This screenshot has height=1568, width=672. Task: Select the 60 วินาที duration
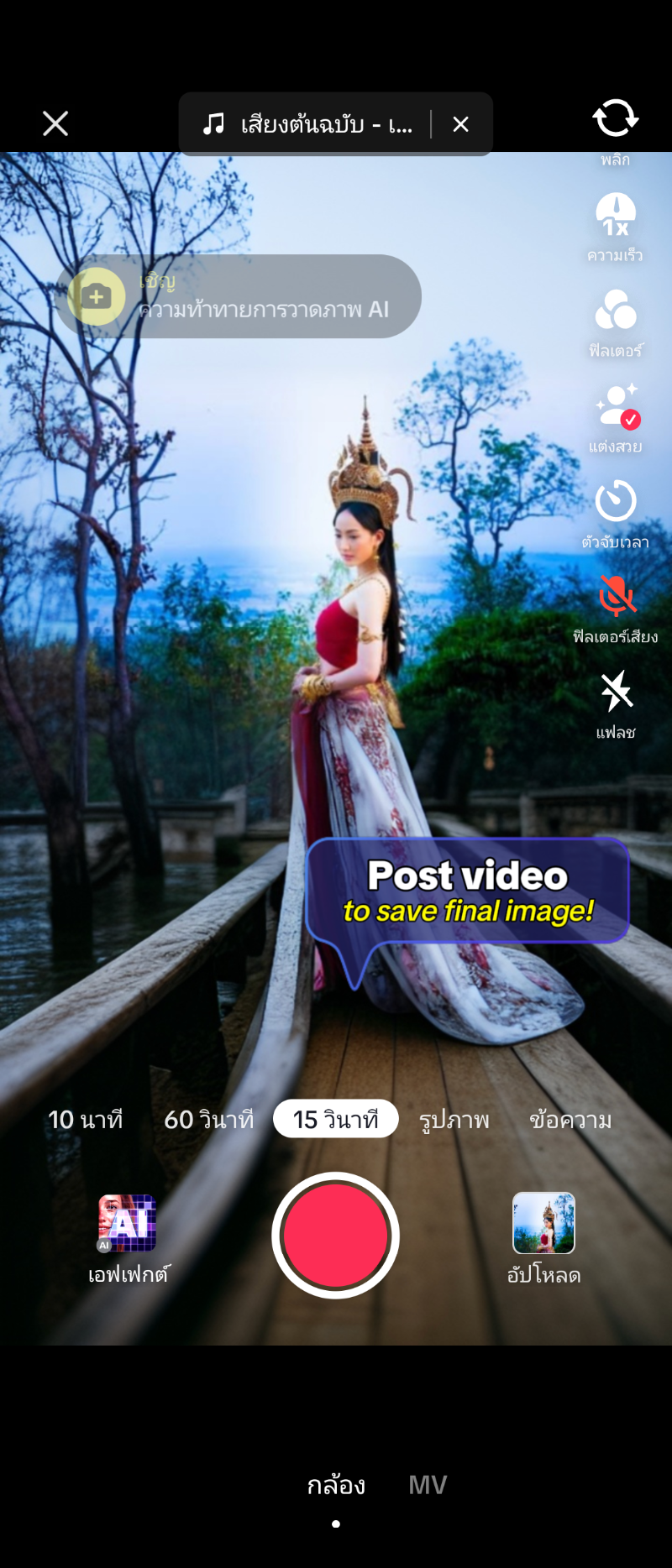(208, 1119)
